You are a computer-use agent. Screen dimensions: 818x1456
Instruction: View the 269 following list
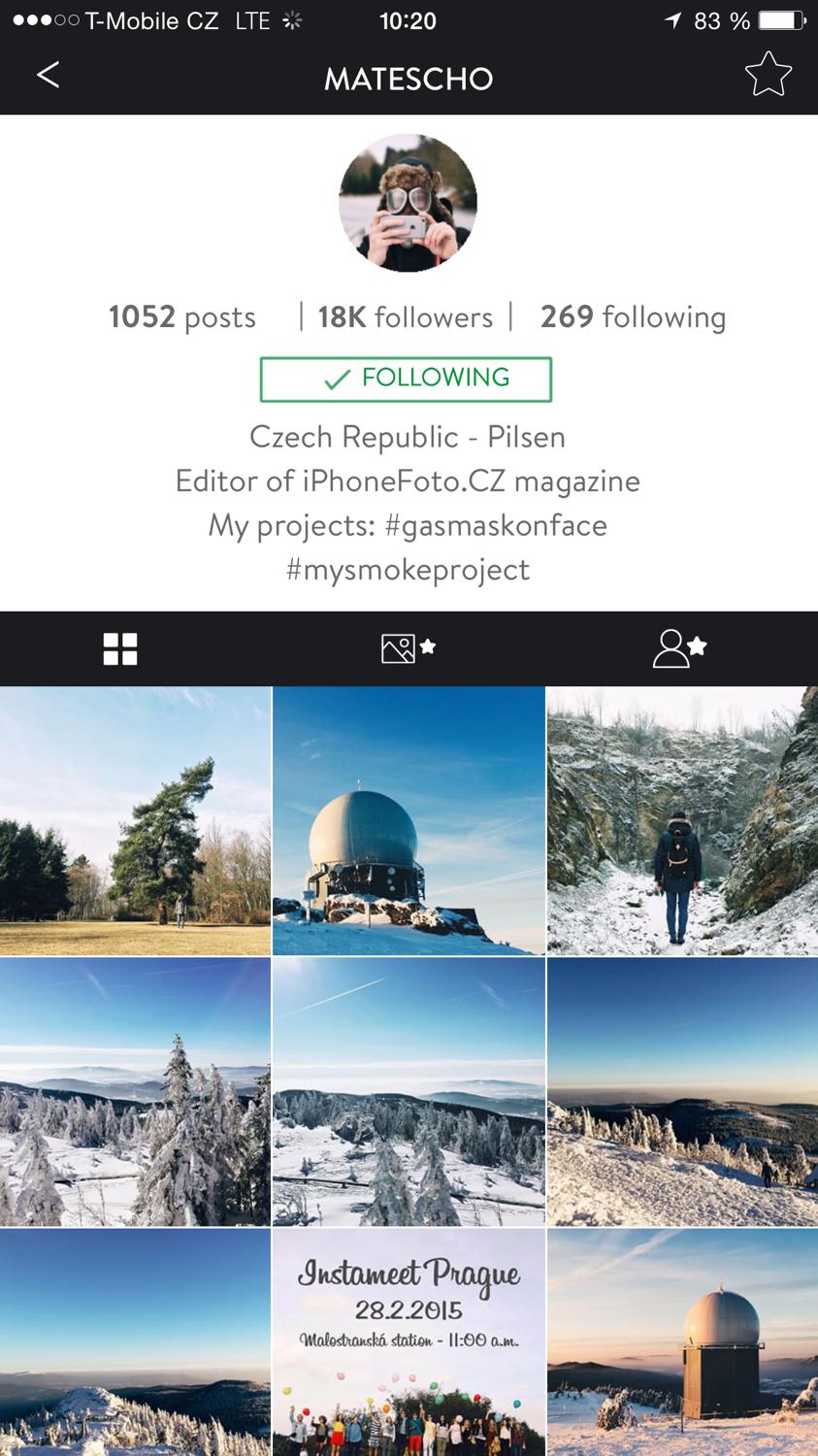(x=633, y=316)
